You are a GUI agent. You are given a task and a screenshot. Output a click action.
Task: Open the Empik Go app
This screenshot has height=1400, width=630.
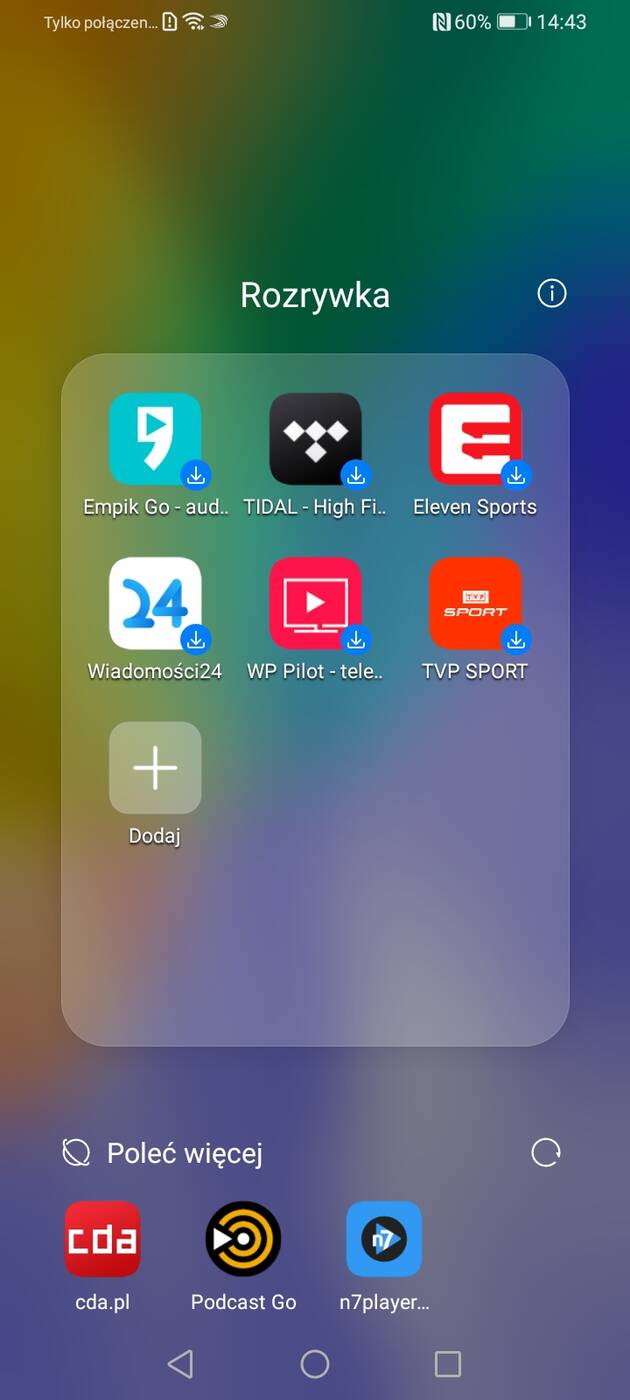(155, 440)
